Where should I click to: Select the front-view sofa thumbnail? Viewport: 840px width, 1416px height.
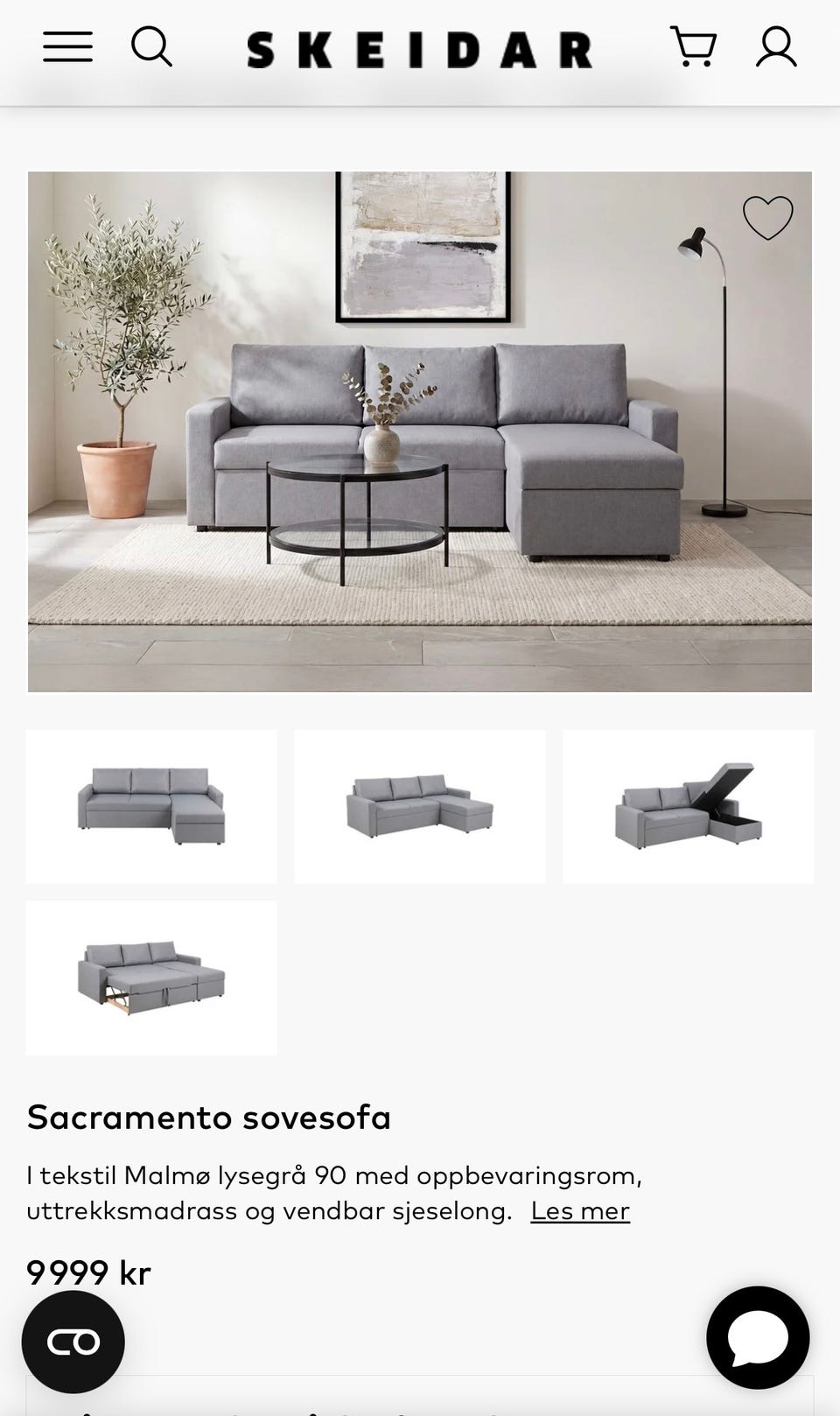coord(151,806)
